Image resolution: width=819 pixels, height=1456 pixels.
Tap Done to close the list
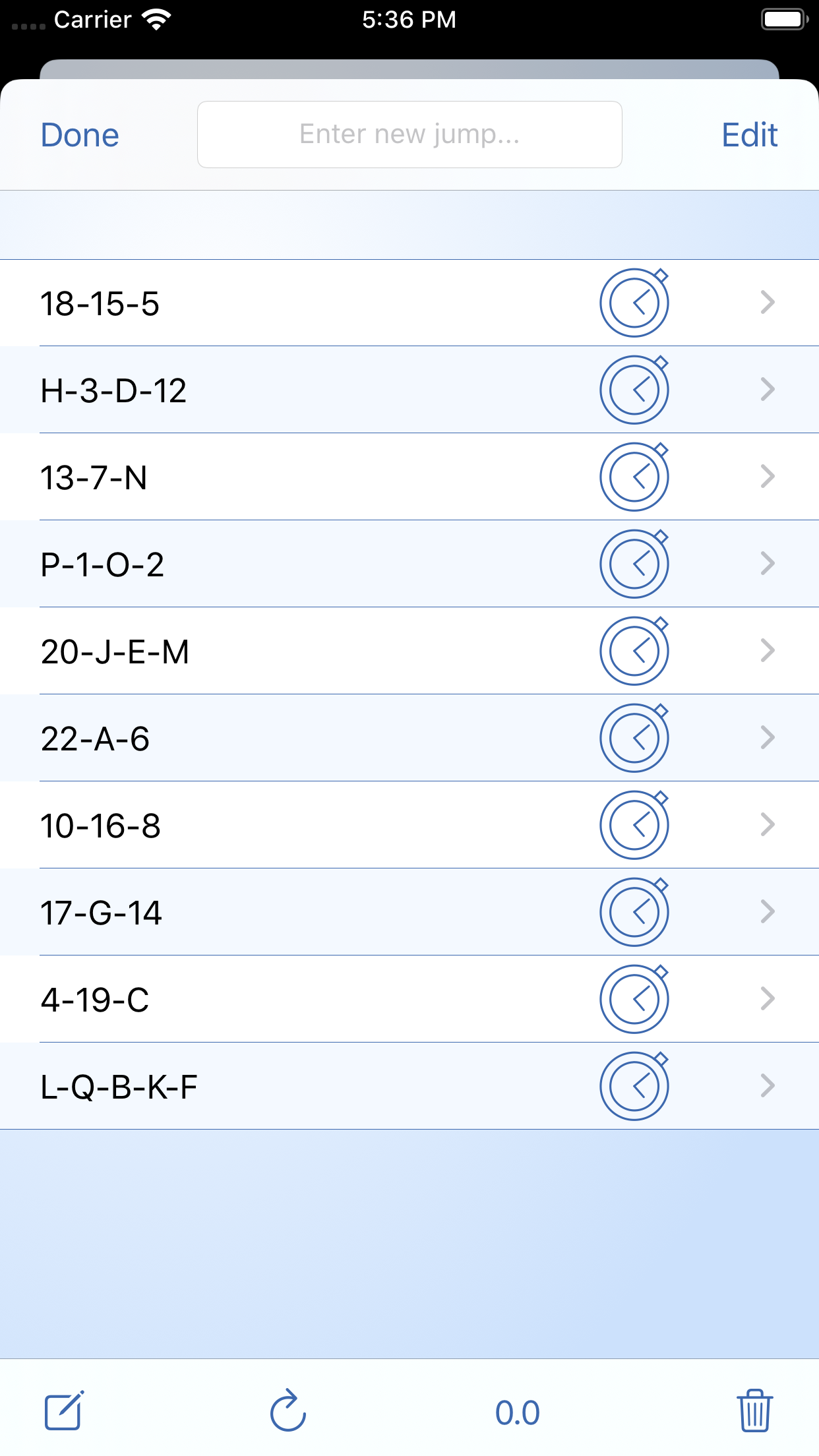[80, 135]
